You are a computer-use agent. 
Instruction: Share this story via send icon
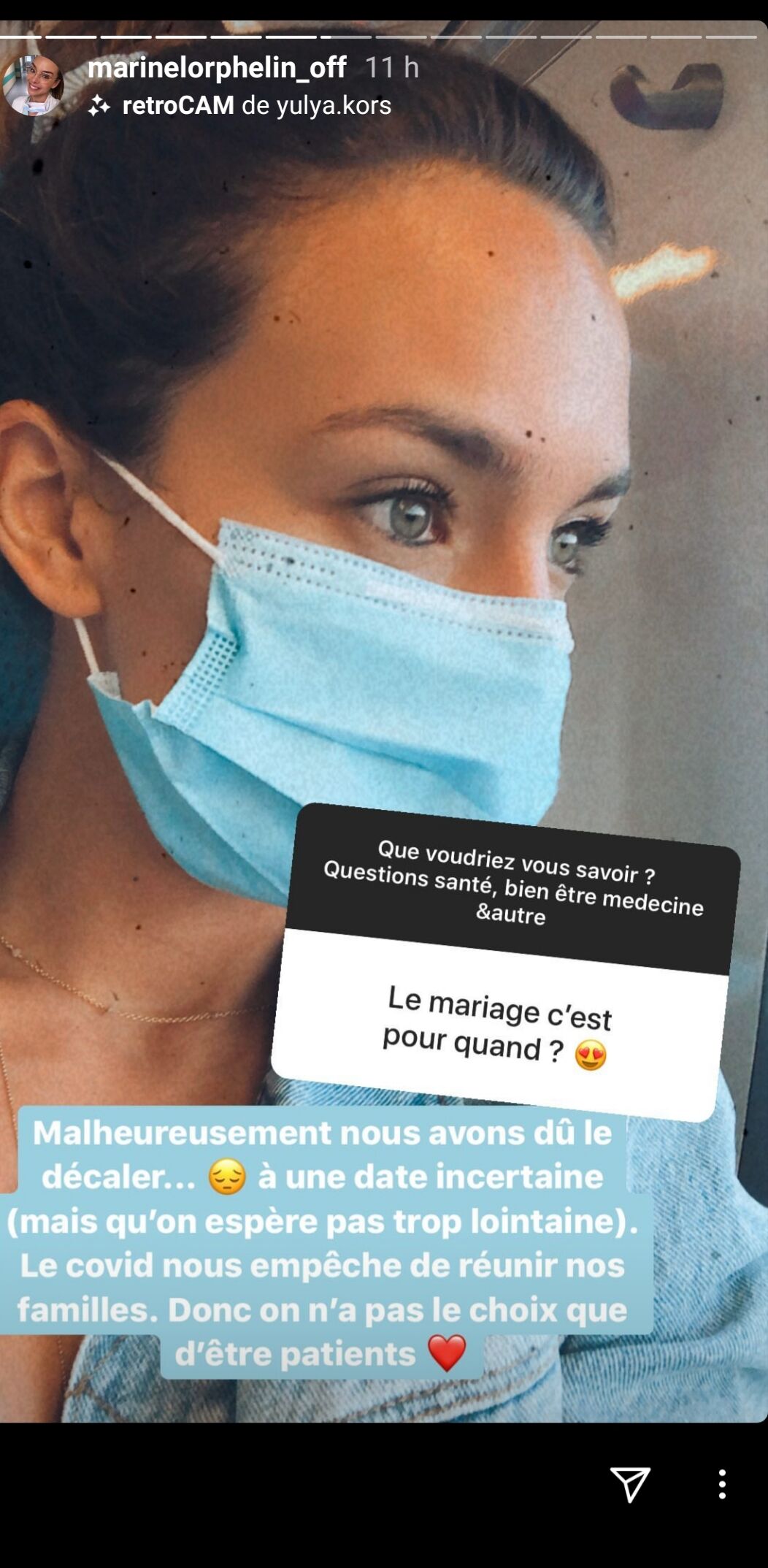(x=630, y=1484)
